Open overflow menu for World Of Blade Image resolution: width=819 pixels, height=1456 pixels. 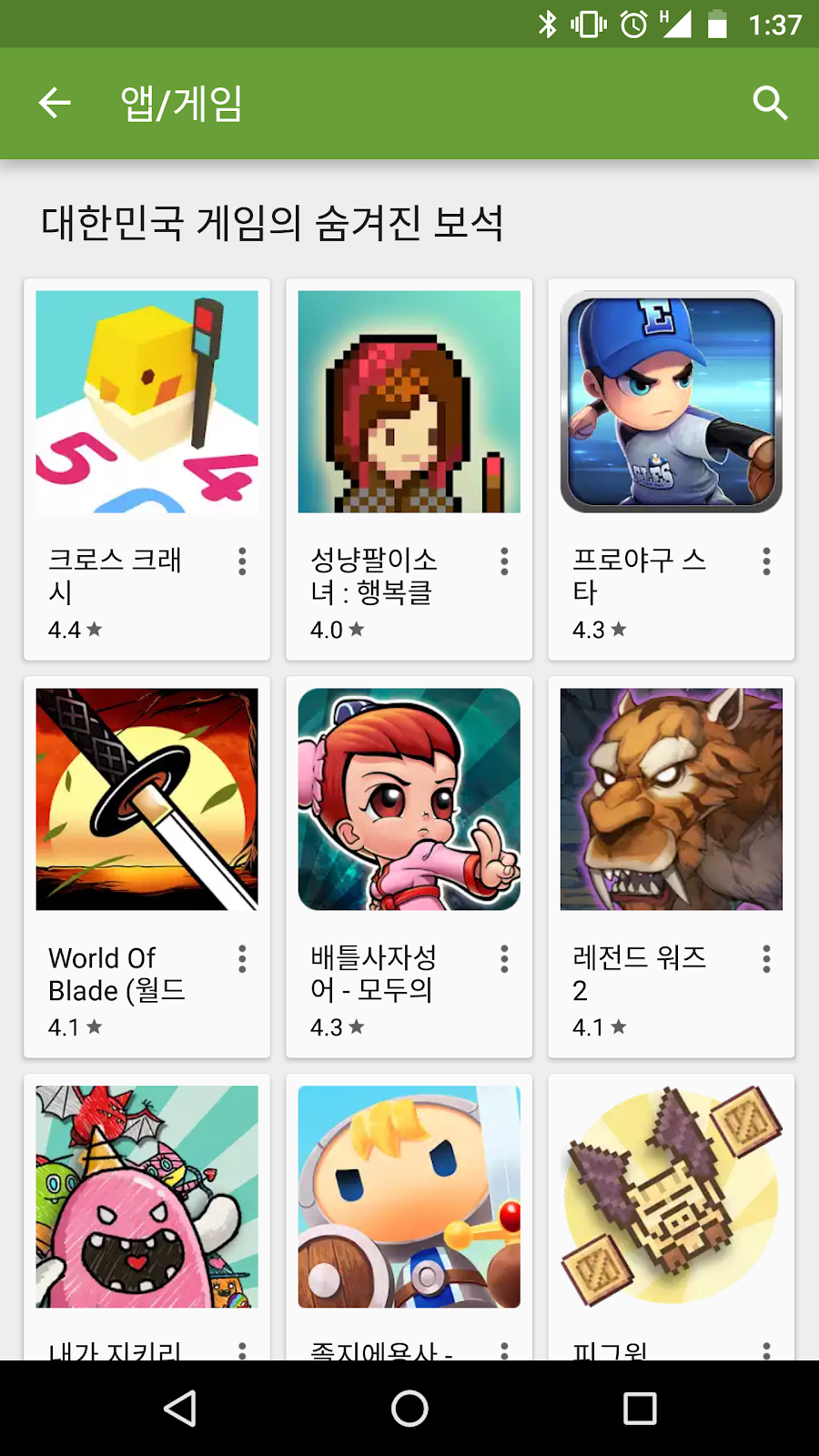tap(242, 958)
